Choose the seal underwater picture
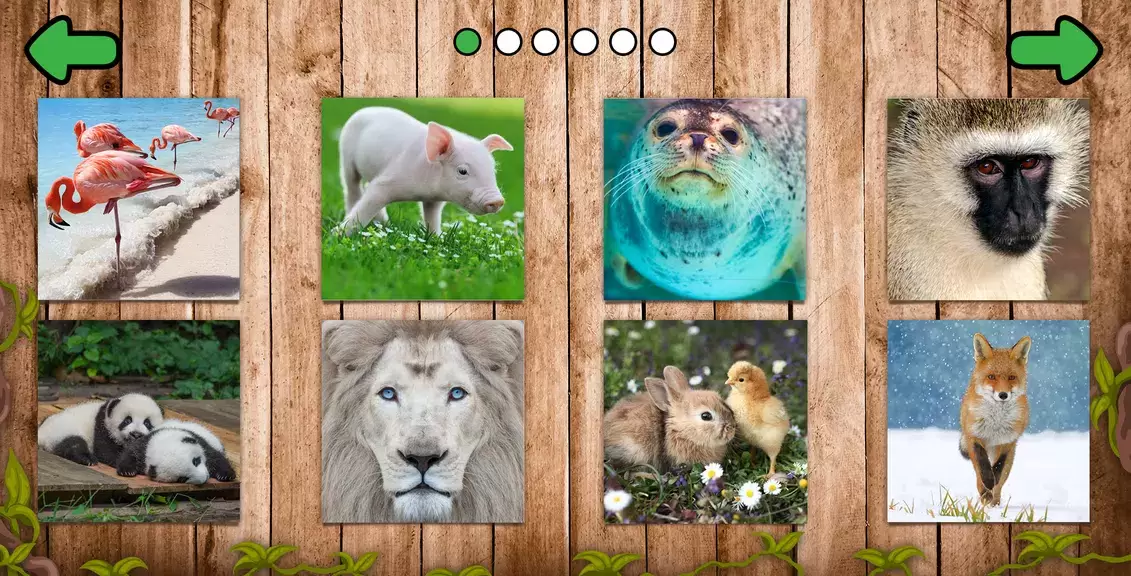Screen dimensions: 1131x576 (705, 199)
